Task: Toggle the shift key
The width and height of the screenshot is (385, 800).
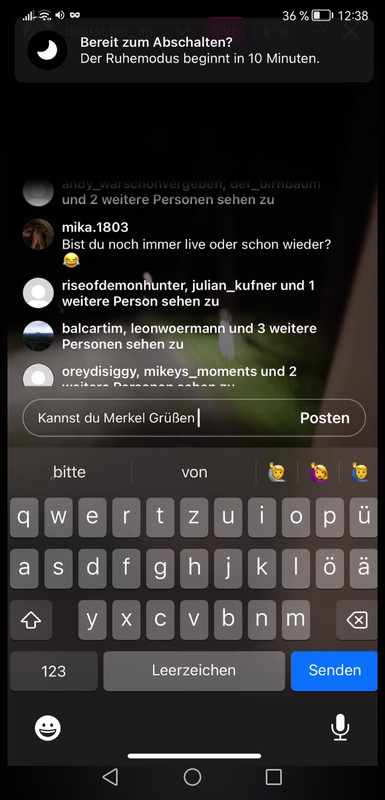Action: pyautogui.click(x=31, y=620)
